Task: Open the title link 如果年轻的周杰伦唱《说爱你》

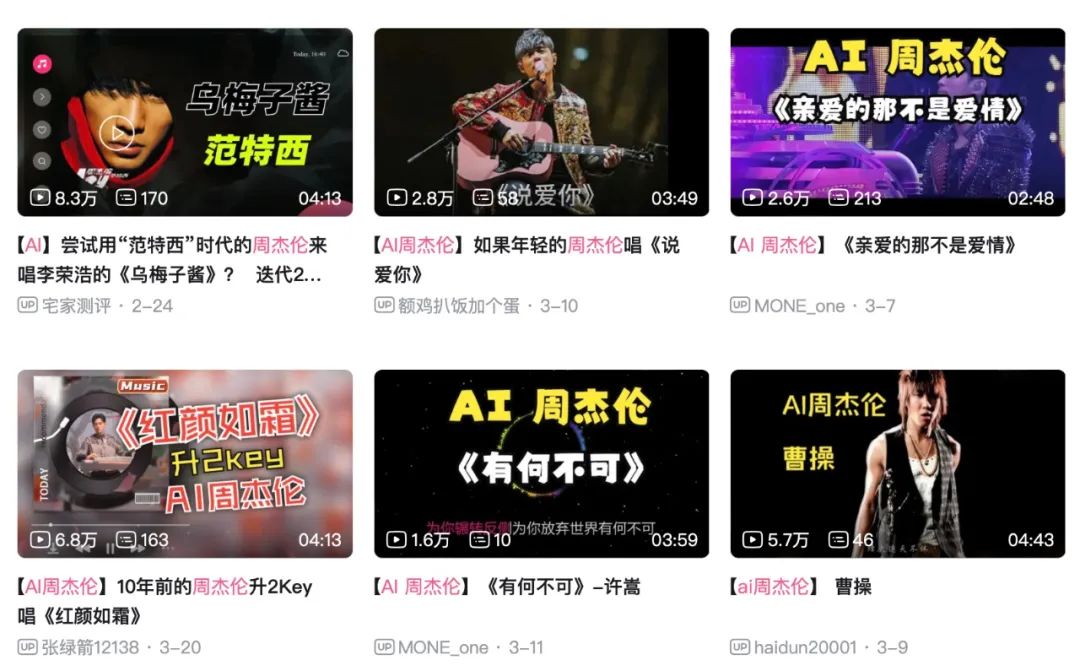Action: (x=527, y=258)
